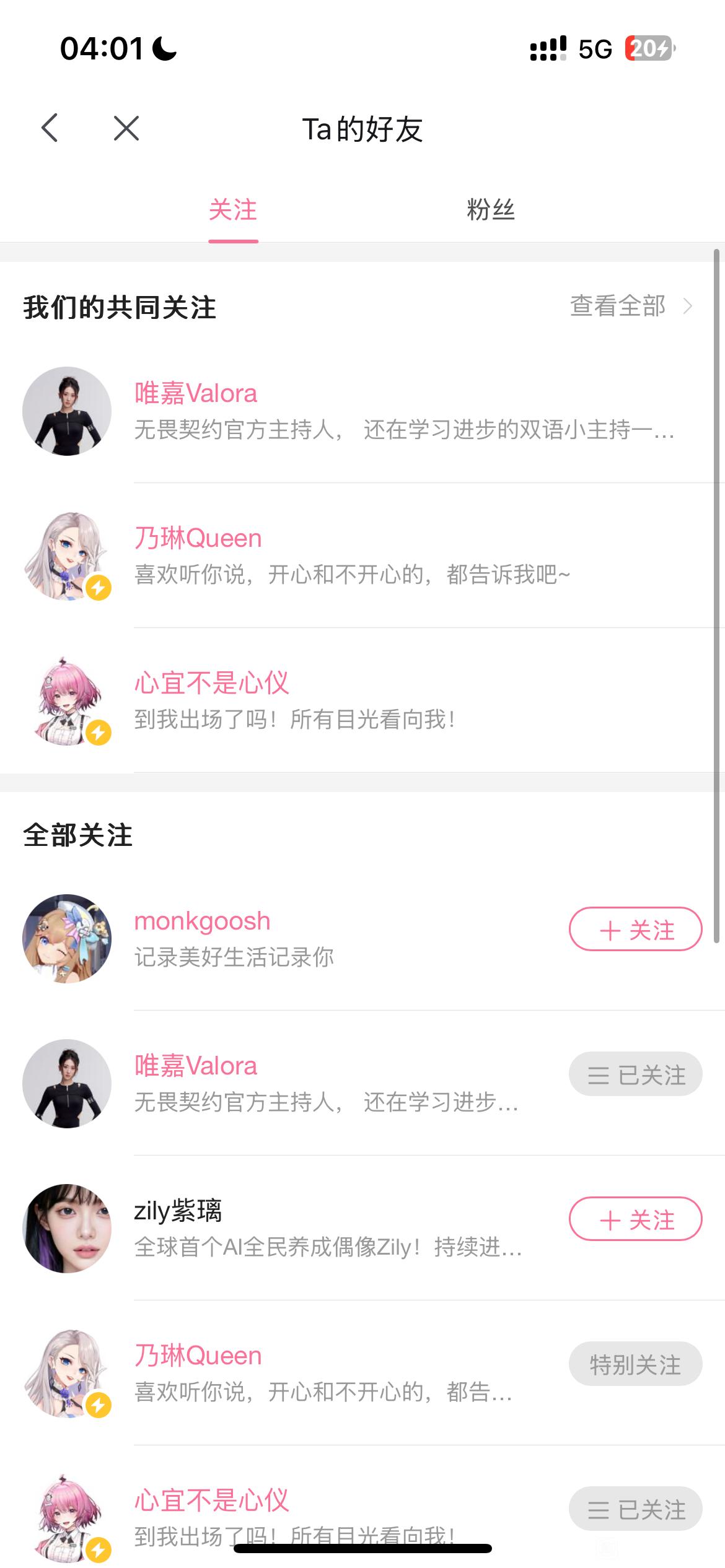Open 查看全部 for mutual follows
725x1568 pixels.
pos(630,306)
